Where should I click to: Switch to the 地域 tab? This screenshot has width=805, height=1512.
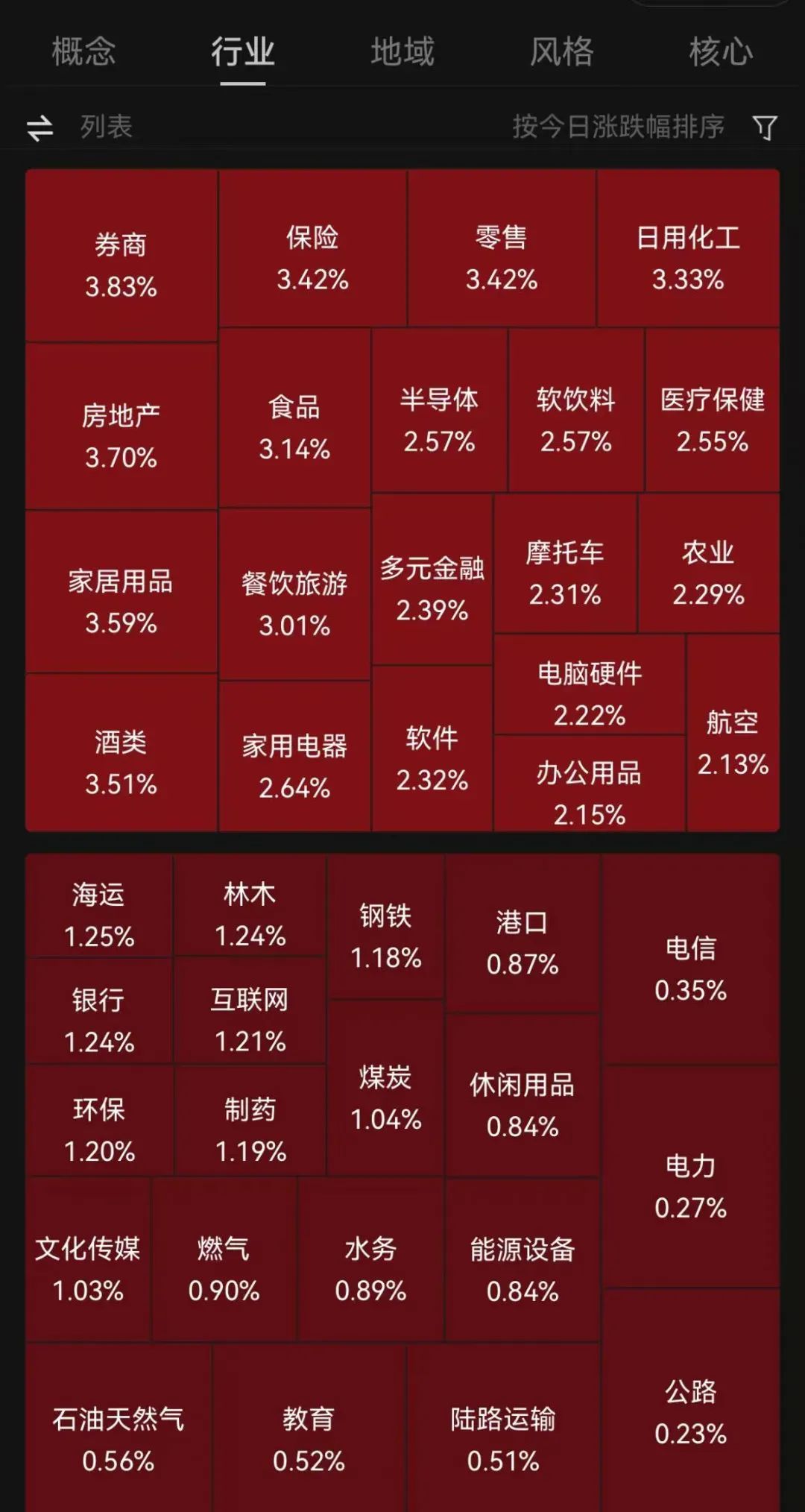coord(402,52)
